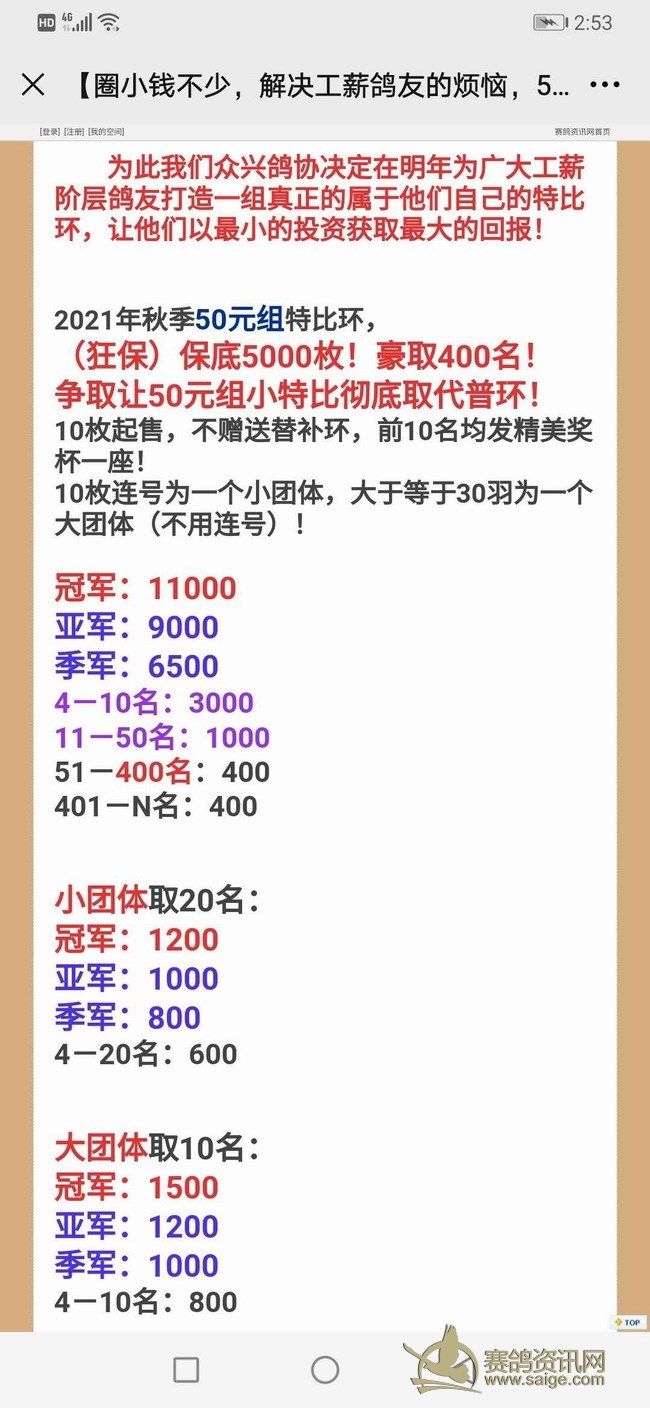The height and width of the screenshot is (1408, 650).
Task: Open the 注册 register link
Action: click(74, 132)
